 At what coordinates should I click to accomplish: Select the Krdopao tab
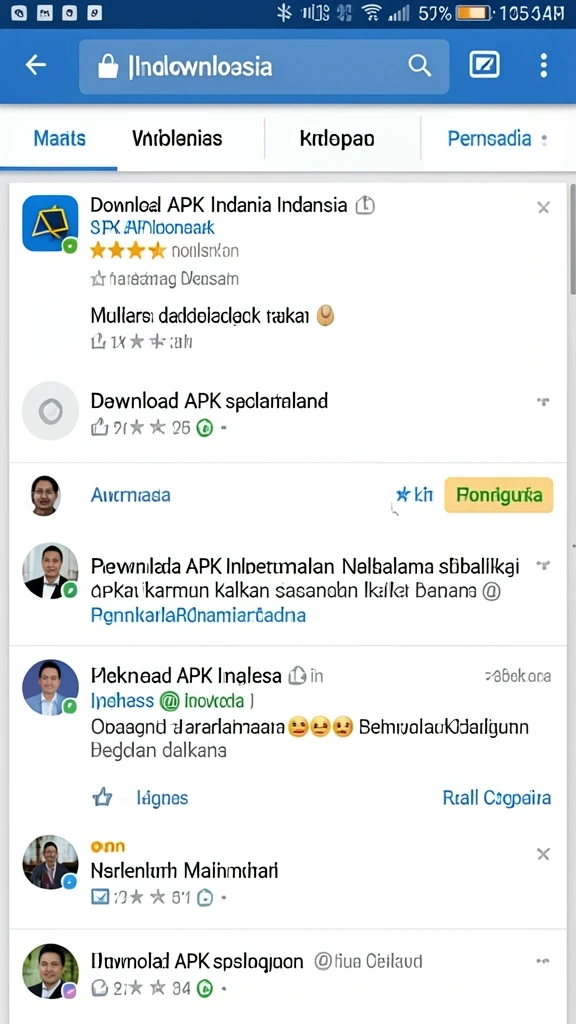pyautogui.click(x=337, y=138)
